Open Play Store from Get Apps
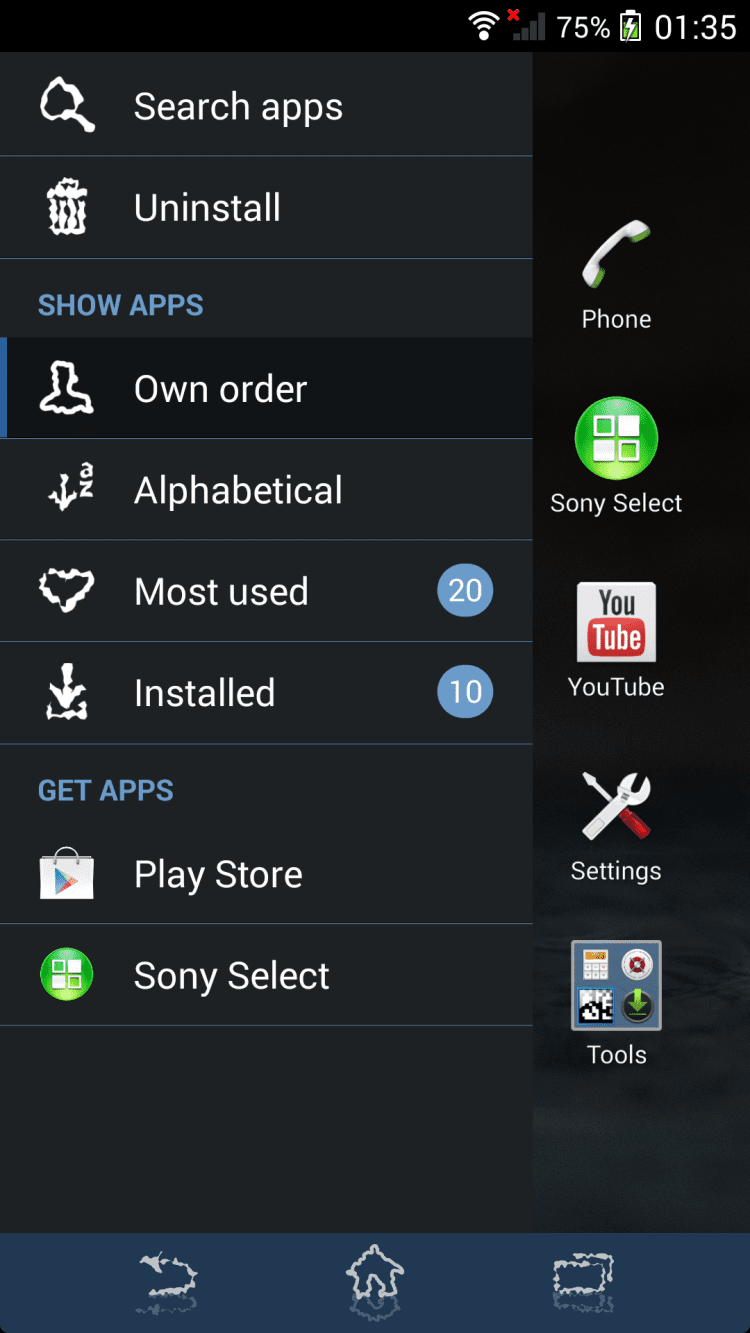 (218, 875)
